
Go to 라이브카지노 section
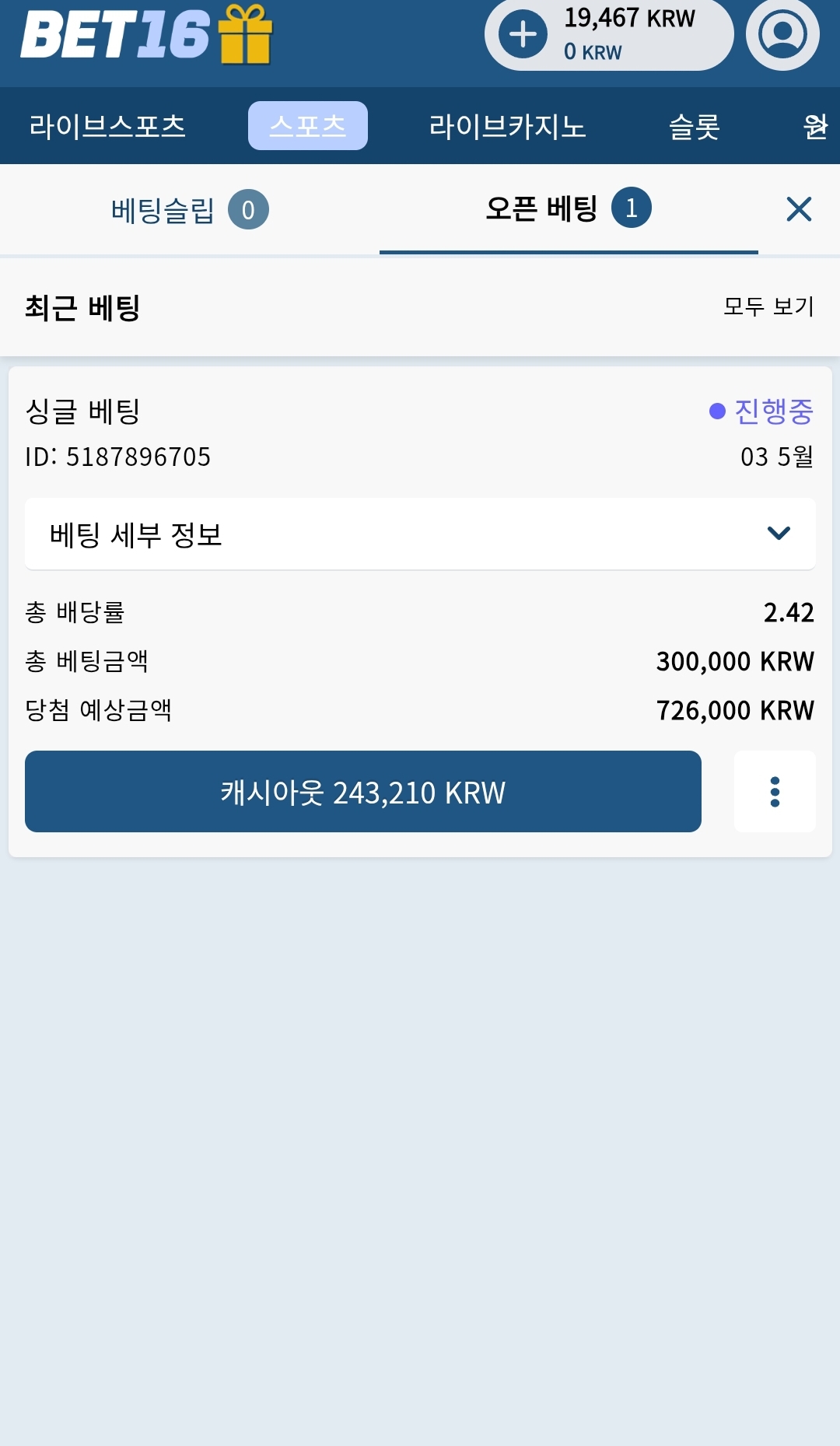click(x=507, y=126)
